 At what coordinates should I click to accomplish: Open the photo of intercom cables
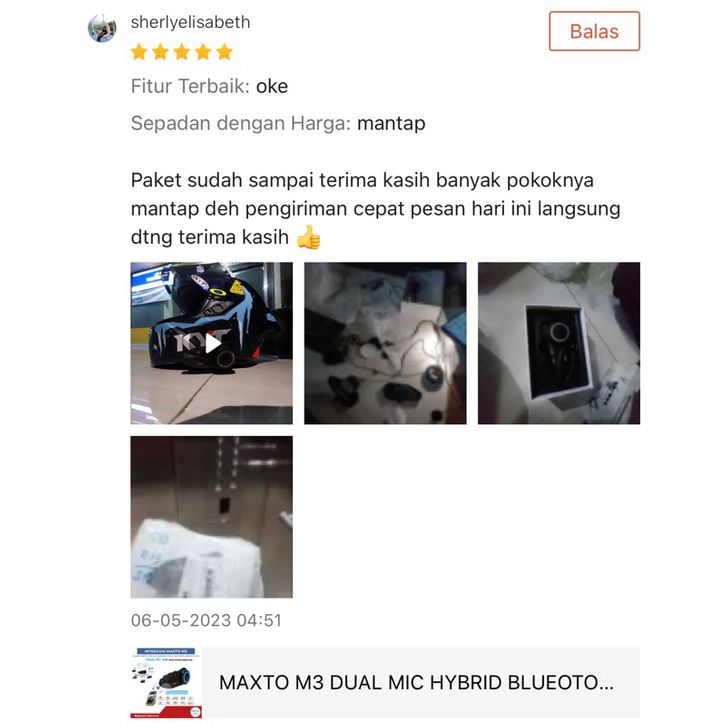[x=385, y=343]
